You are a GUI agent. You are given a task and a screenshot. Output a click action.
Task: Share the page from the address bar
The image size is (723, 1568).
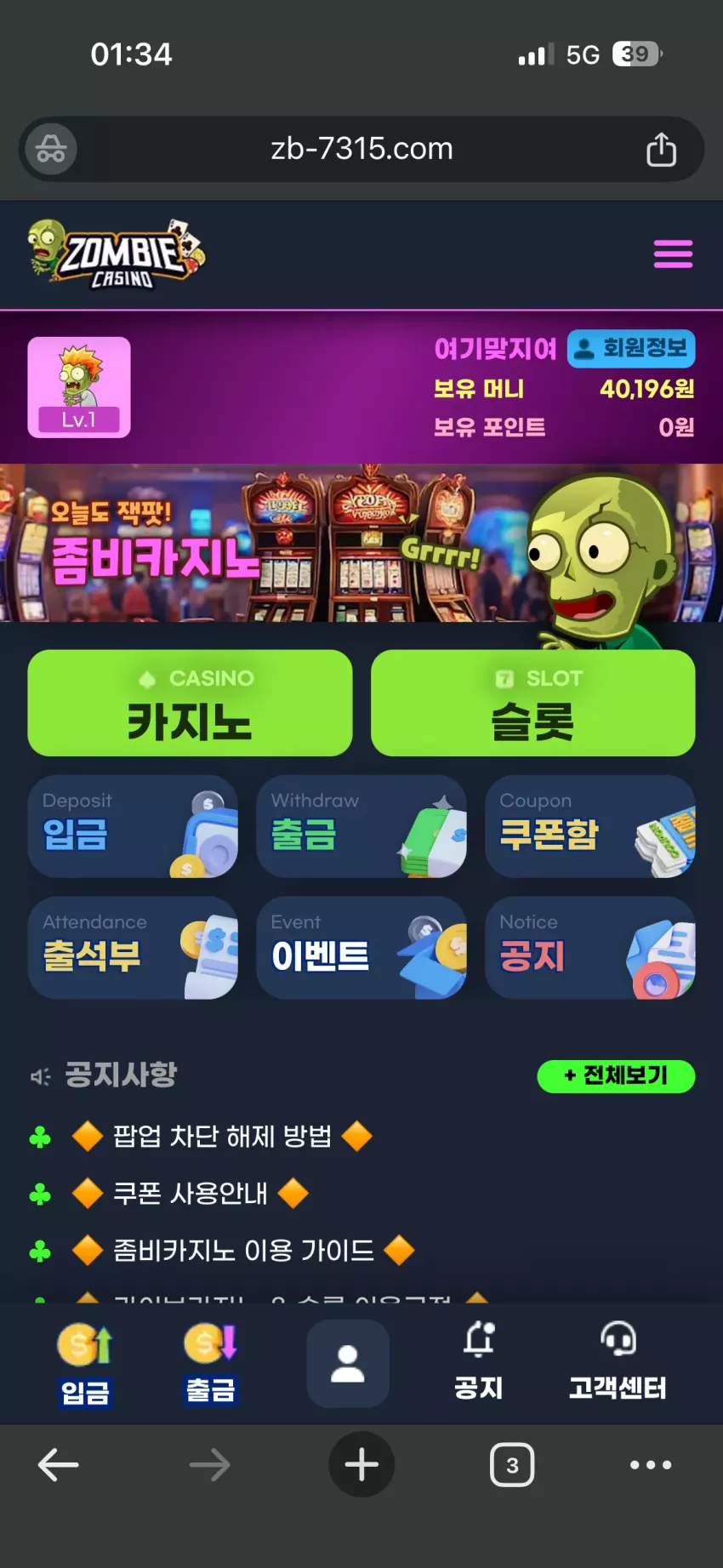coord(661,150)
